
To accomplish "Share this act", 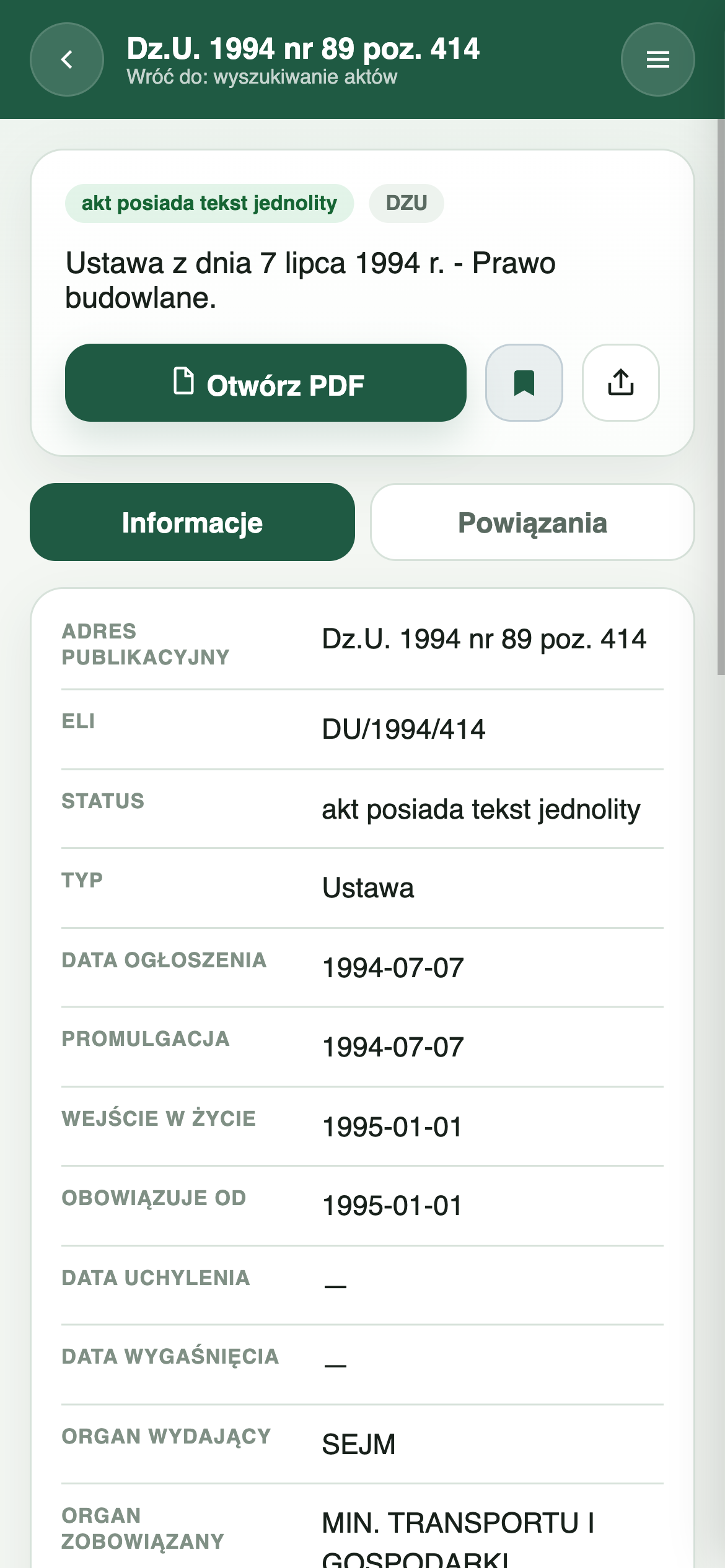I will tap(620, 383).
